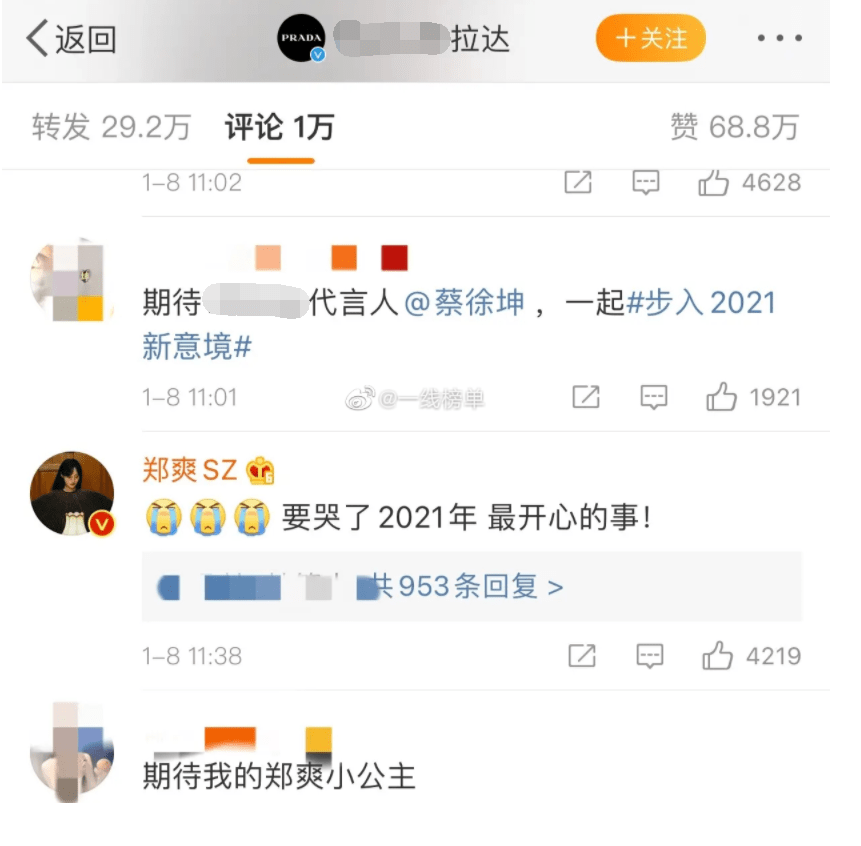Switch to 赞 68.8万 tab
This screenshot has height=846, width=861.
(x=734, y=127)
